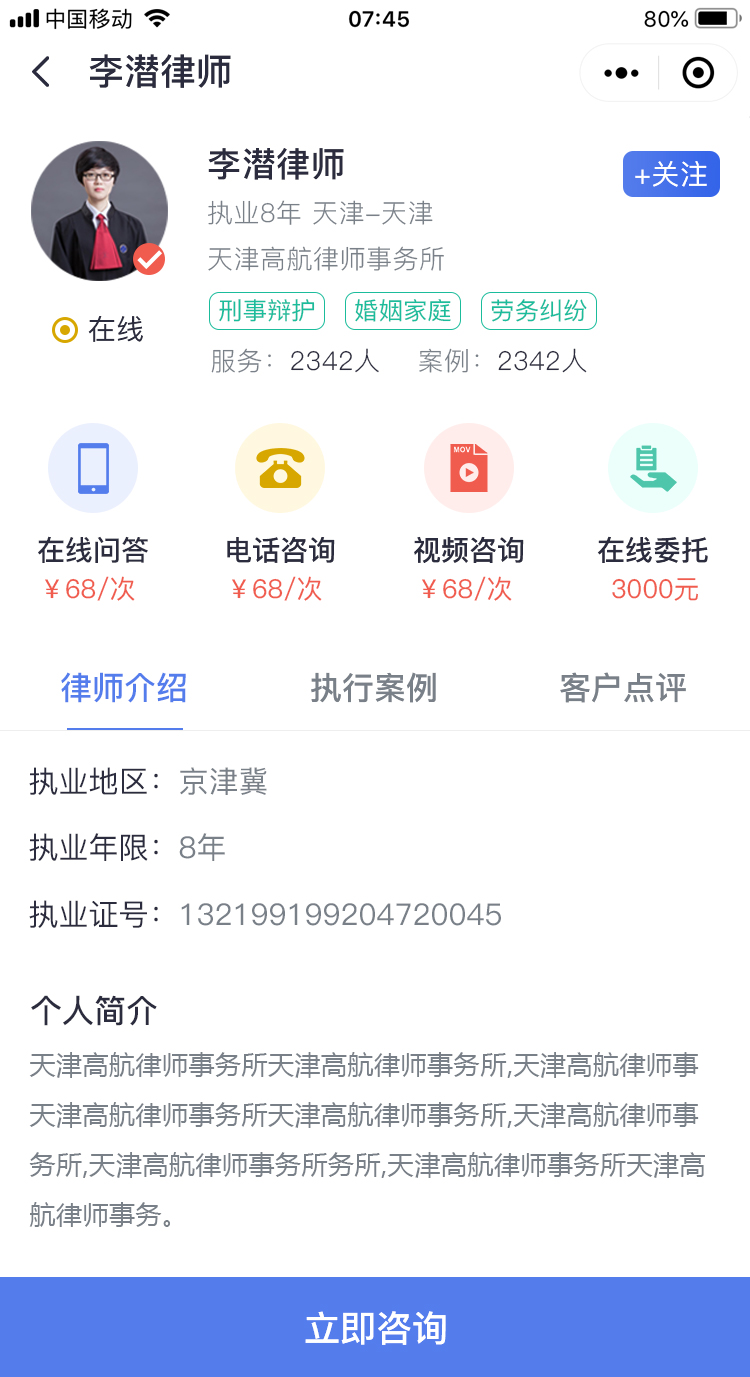Close the mini program with circle icon
The height and width of the screenshot is (1377, 750).
click(x=697, y=73)
